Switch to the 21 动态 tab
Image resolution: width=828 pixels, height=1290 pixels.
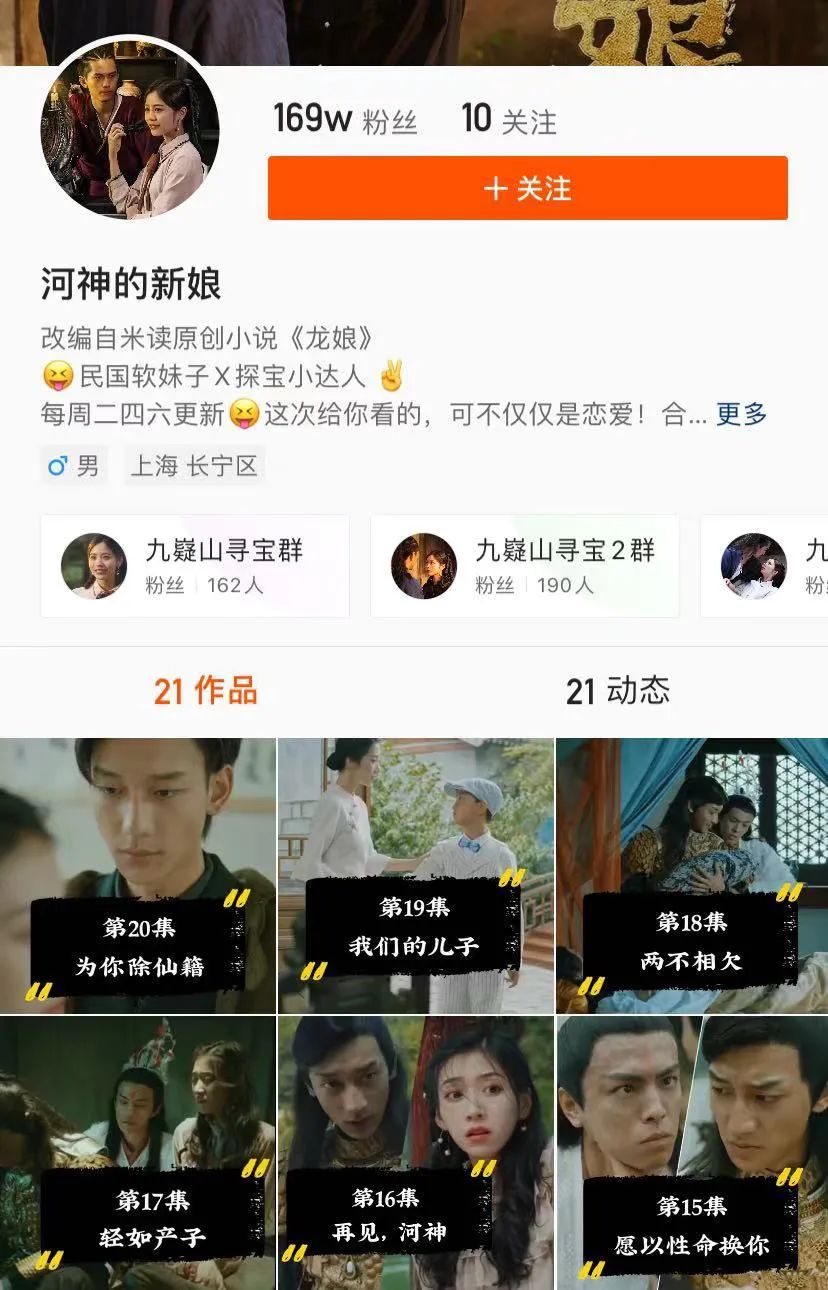click(618, 691)
